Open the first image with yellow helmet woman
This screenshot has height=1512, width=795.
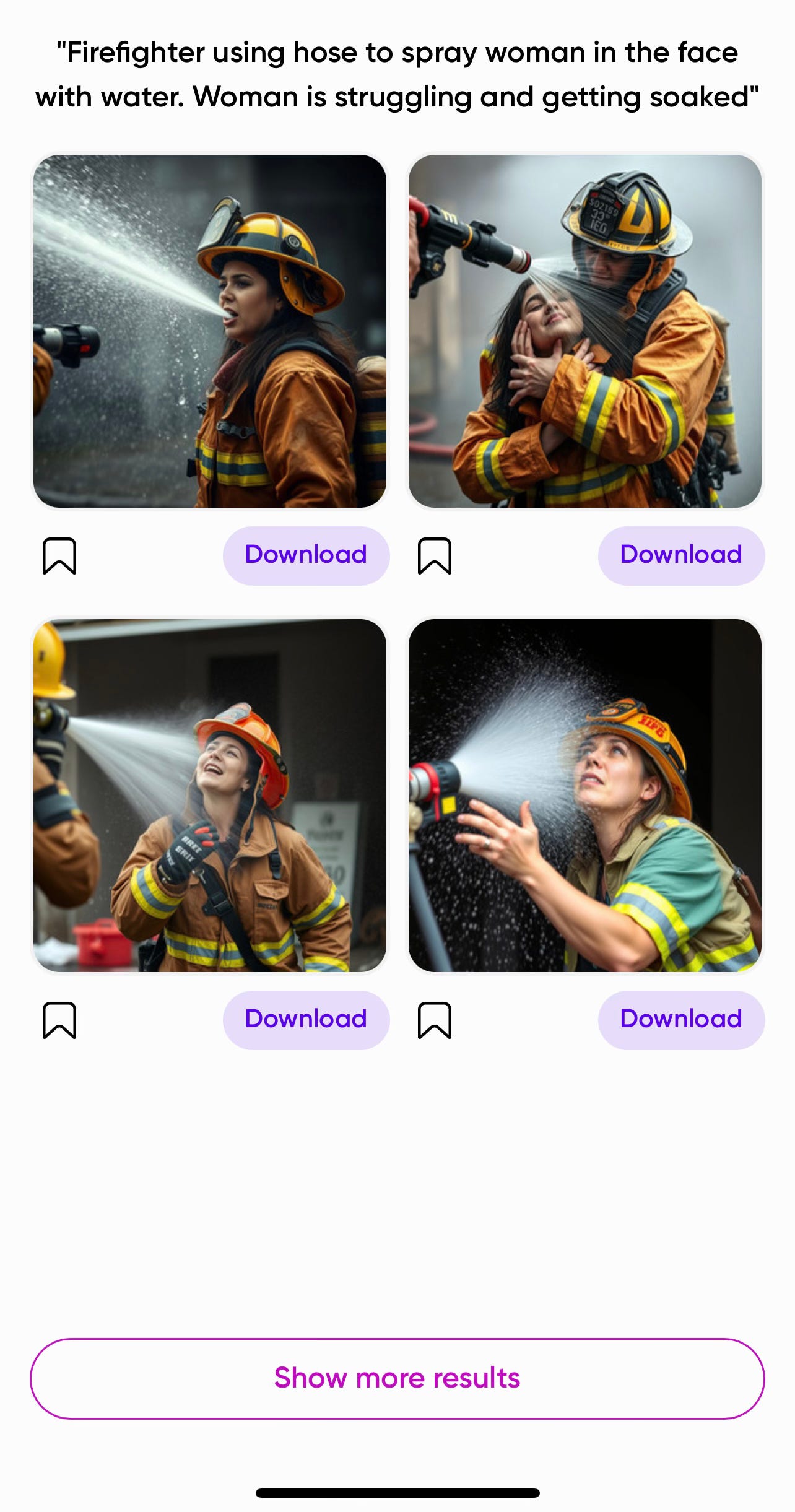[209, 331]
